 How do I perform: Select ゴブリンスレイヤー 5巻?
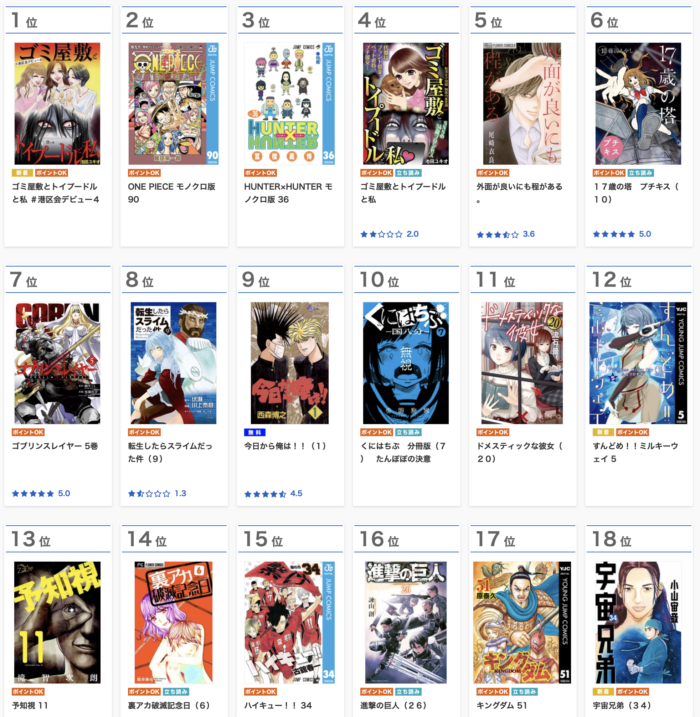click(57, 364)
